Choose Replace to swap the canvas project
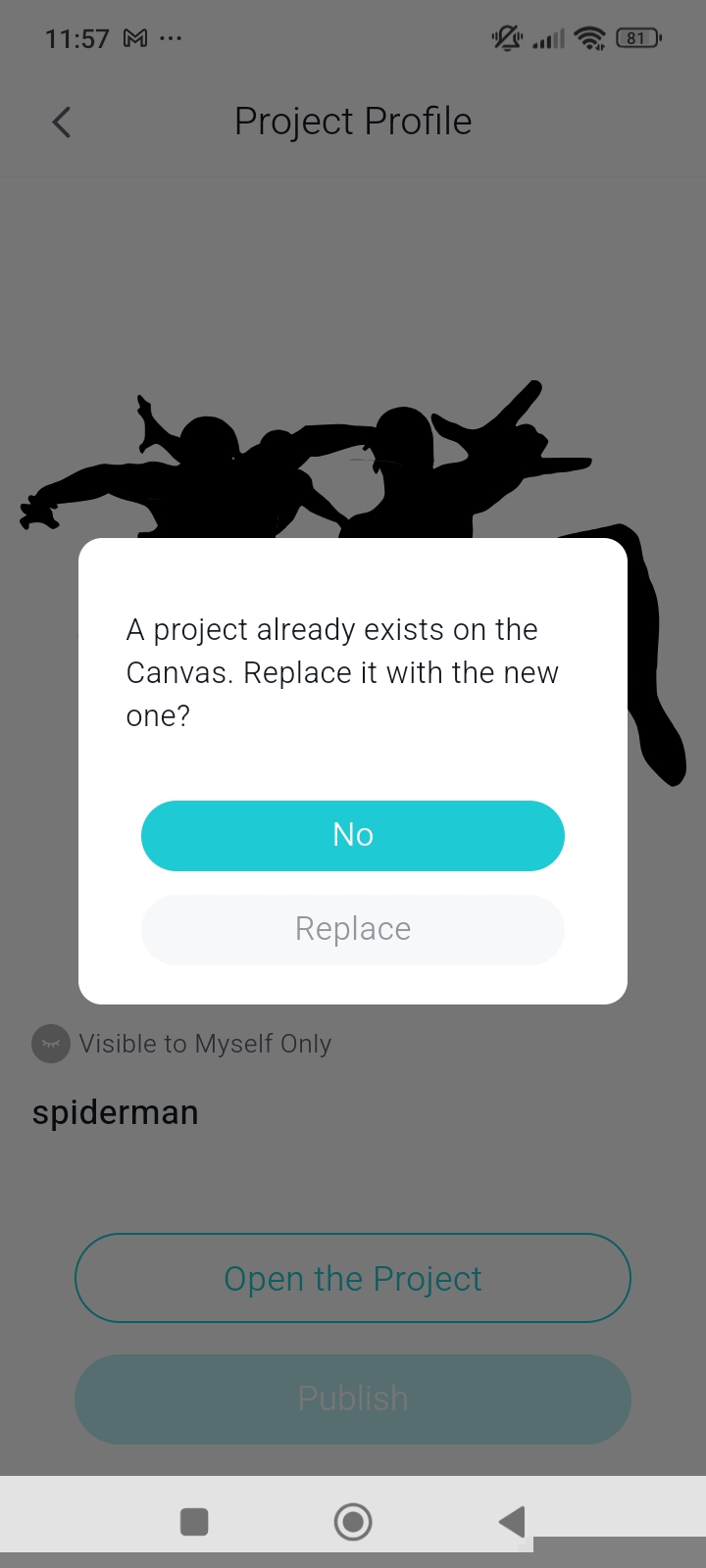 [353, 929]
